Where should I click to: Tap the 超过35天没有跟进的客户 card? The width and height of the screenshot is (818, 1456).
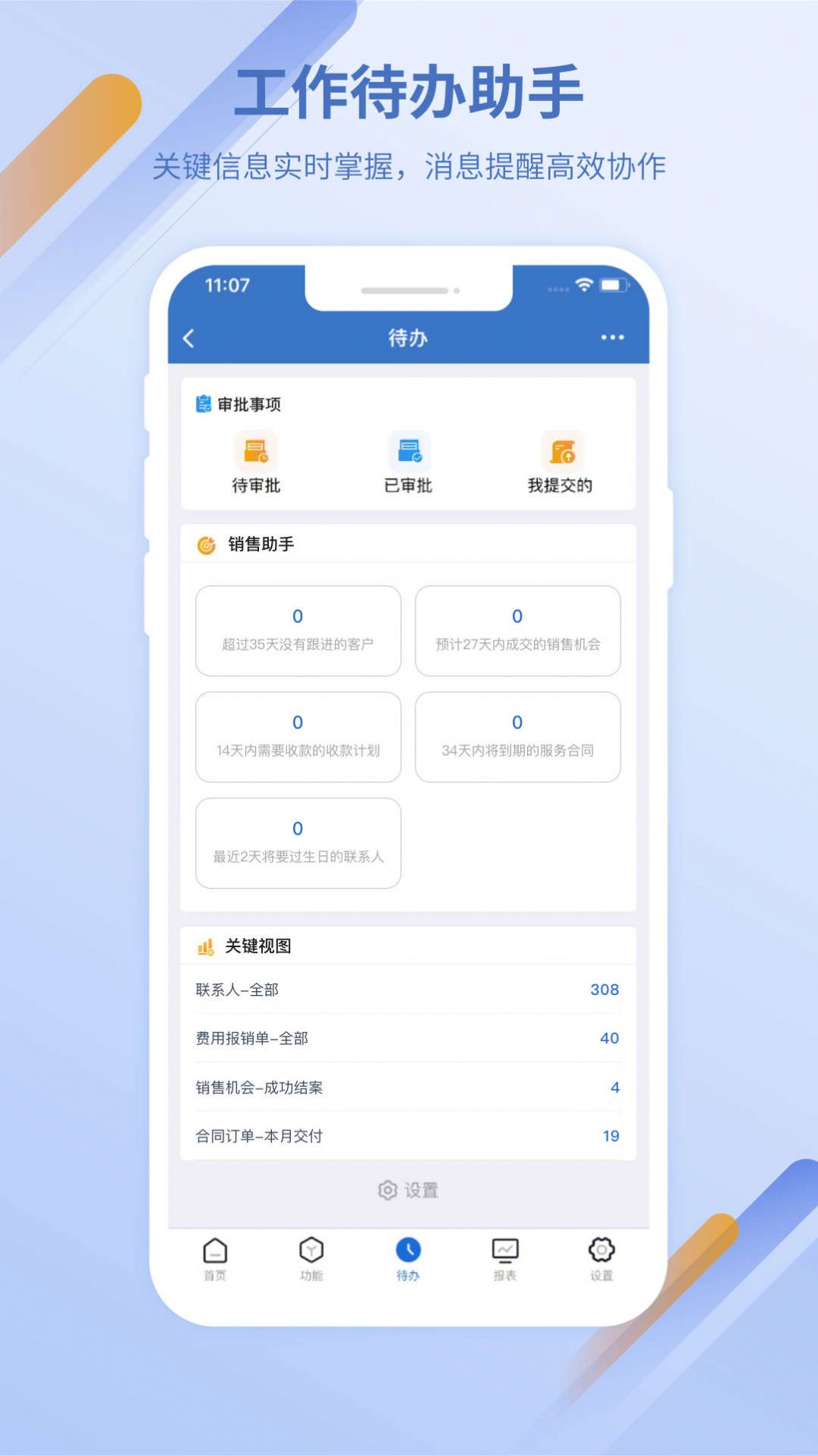pyautogui.click(x=299, y=631)
